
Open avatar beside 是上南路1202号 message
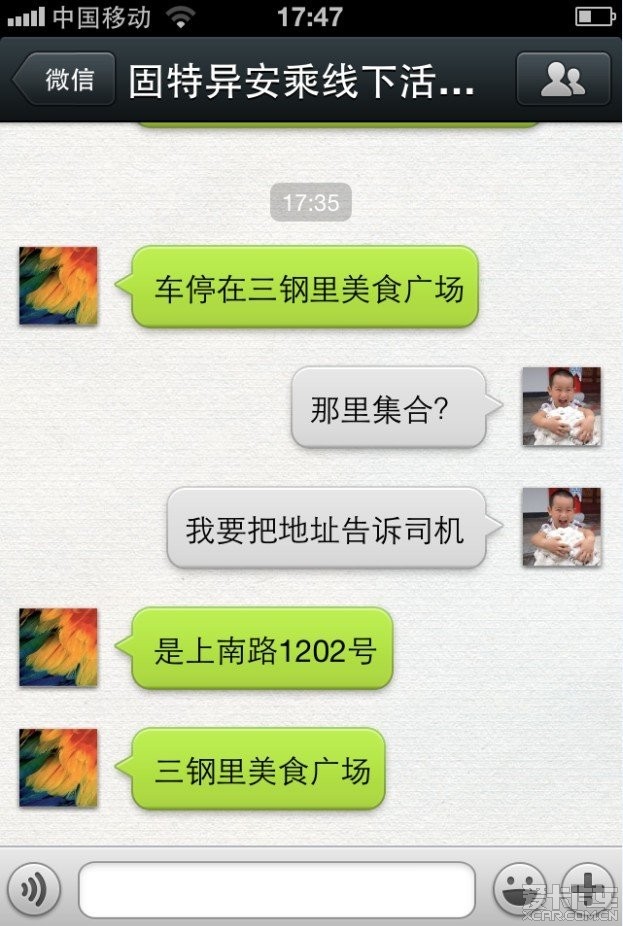pos(59,647)
